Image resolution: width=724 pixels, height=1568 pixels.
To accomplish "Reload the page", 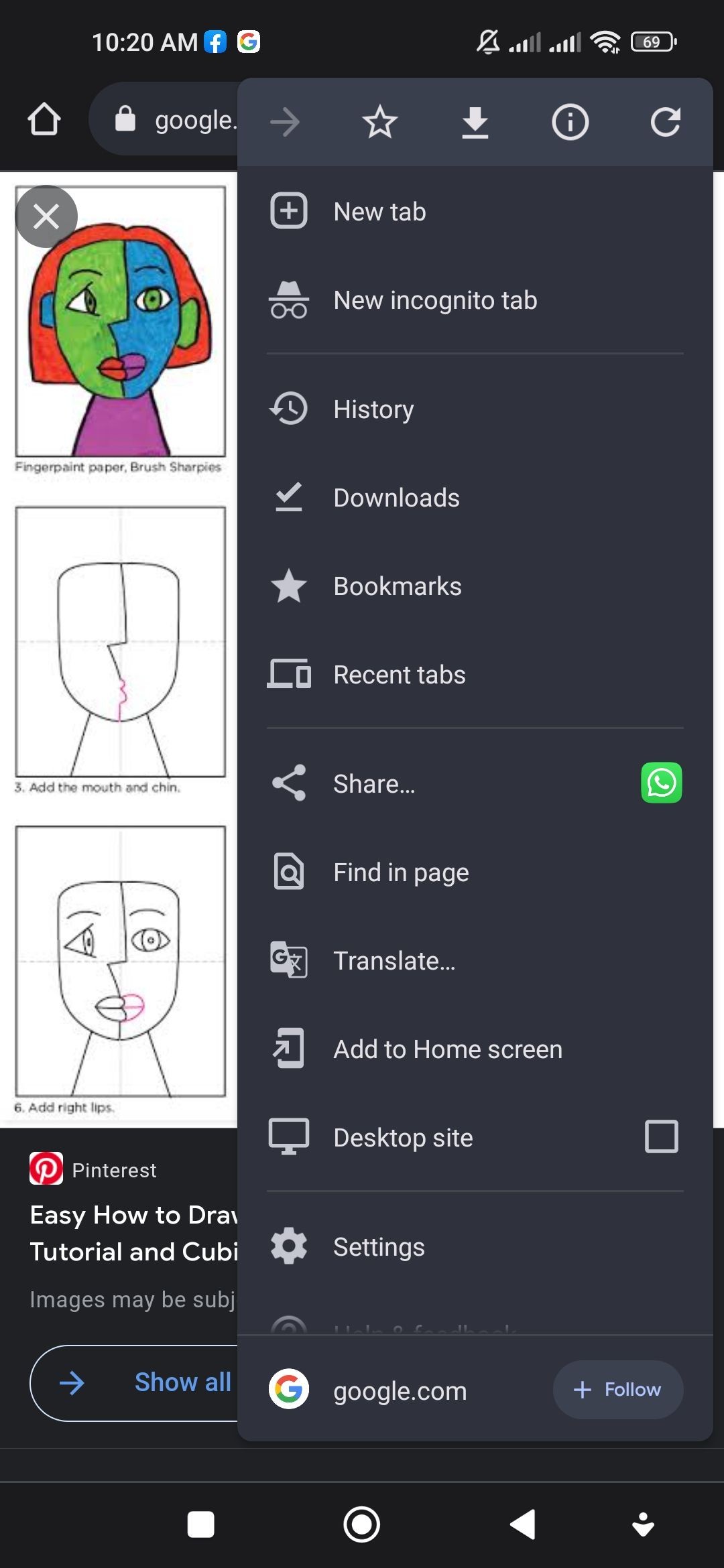I will pyautogui.click(x=666, y=122).
